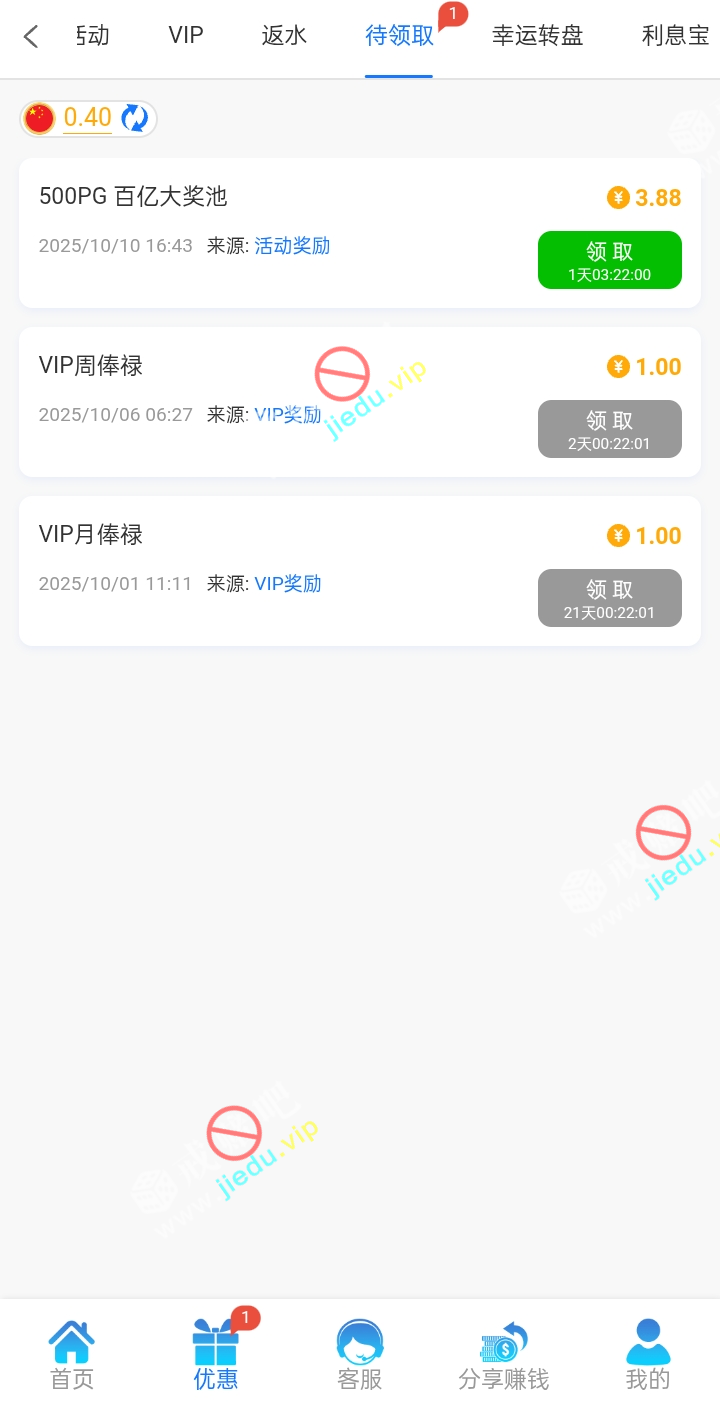Go back using the top-left arrow
The width and height of the screenshot is (720, 1402).
[x=31, y=37]
